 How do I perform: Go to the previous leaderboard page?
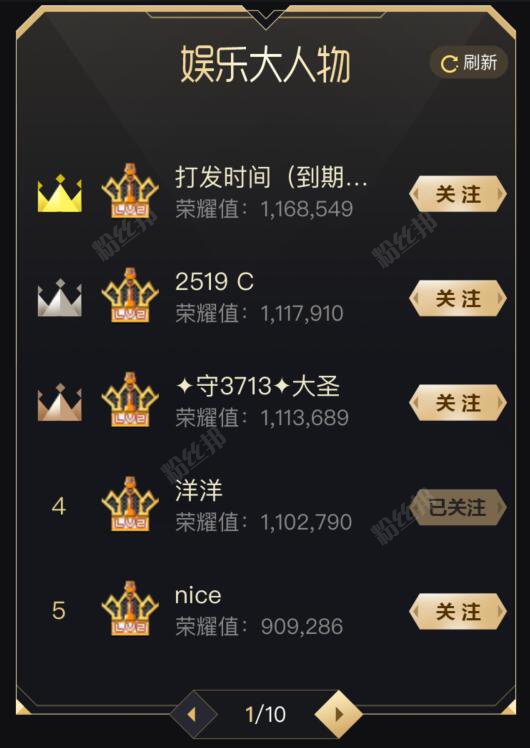point(193,714)
